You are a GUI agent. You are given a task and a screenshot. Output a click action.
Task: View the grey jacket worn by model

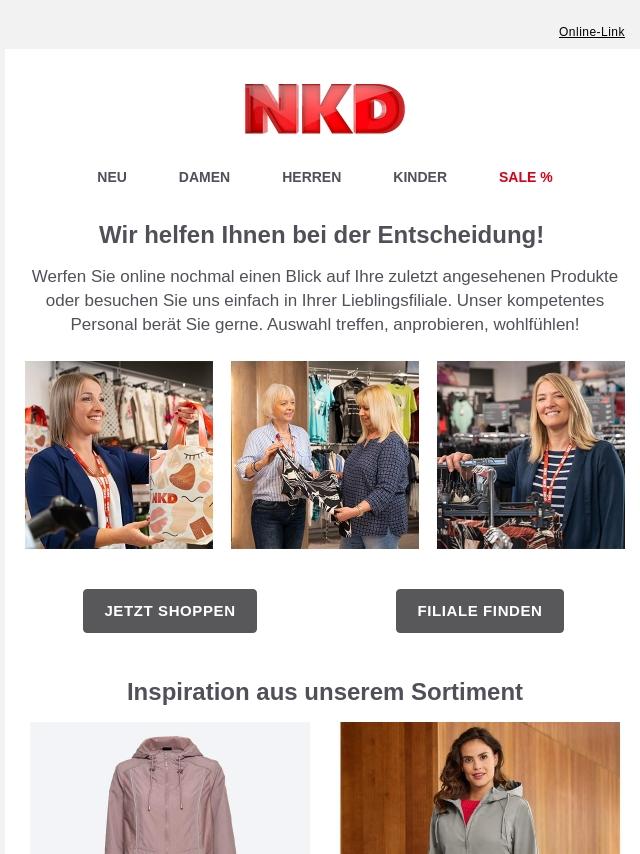pyautogui.click(x=480, y=790)
